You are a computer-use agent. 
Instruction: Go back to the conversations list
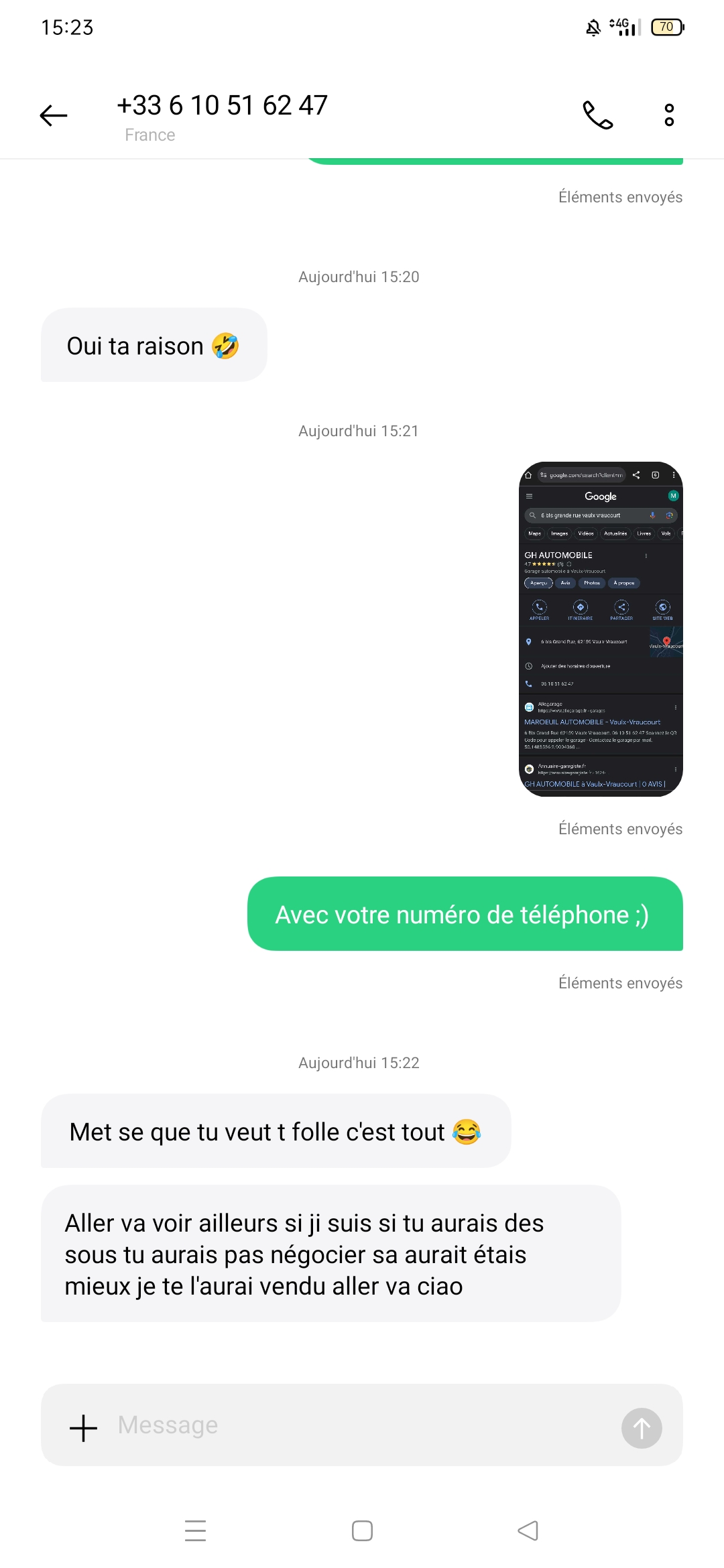54,115
